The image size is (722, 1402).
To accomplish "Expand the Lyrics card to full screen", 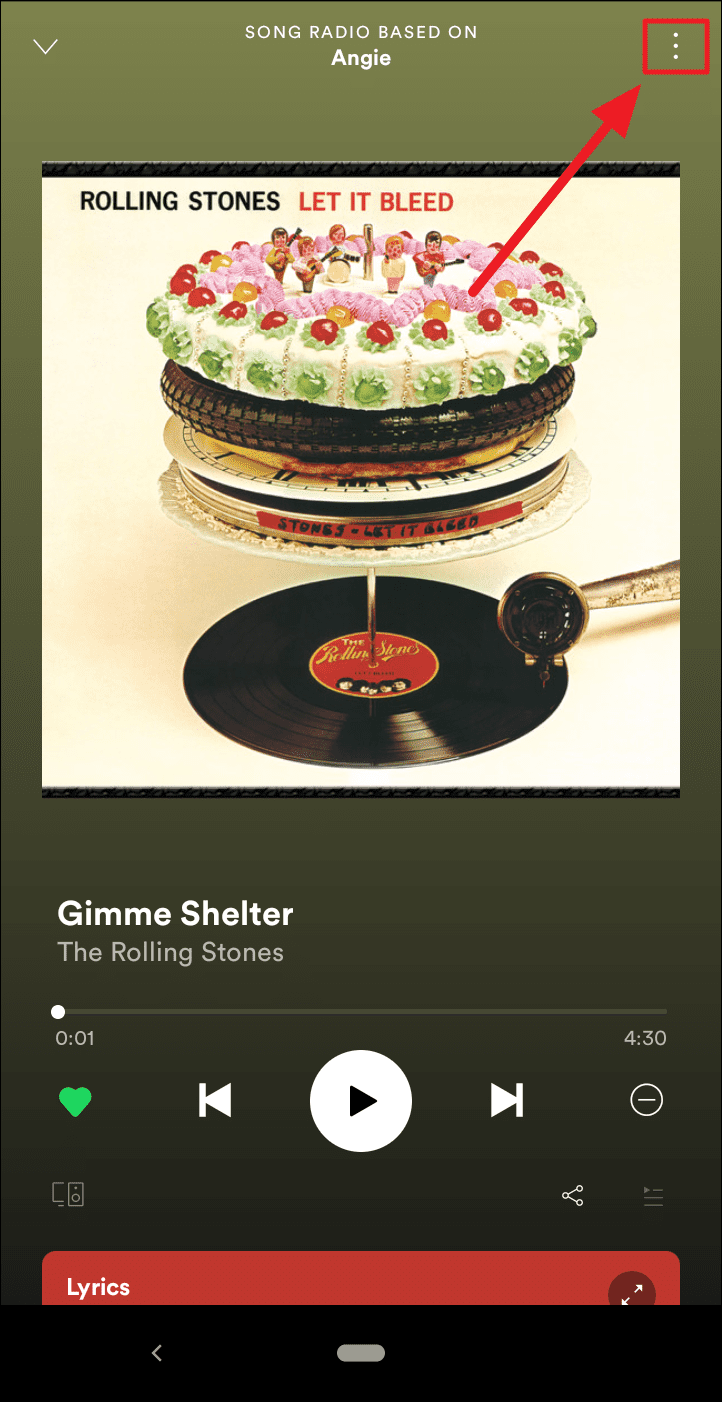I will tap(631, 1293).
